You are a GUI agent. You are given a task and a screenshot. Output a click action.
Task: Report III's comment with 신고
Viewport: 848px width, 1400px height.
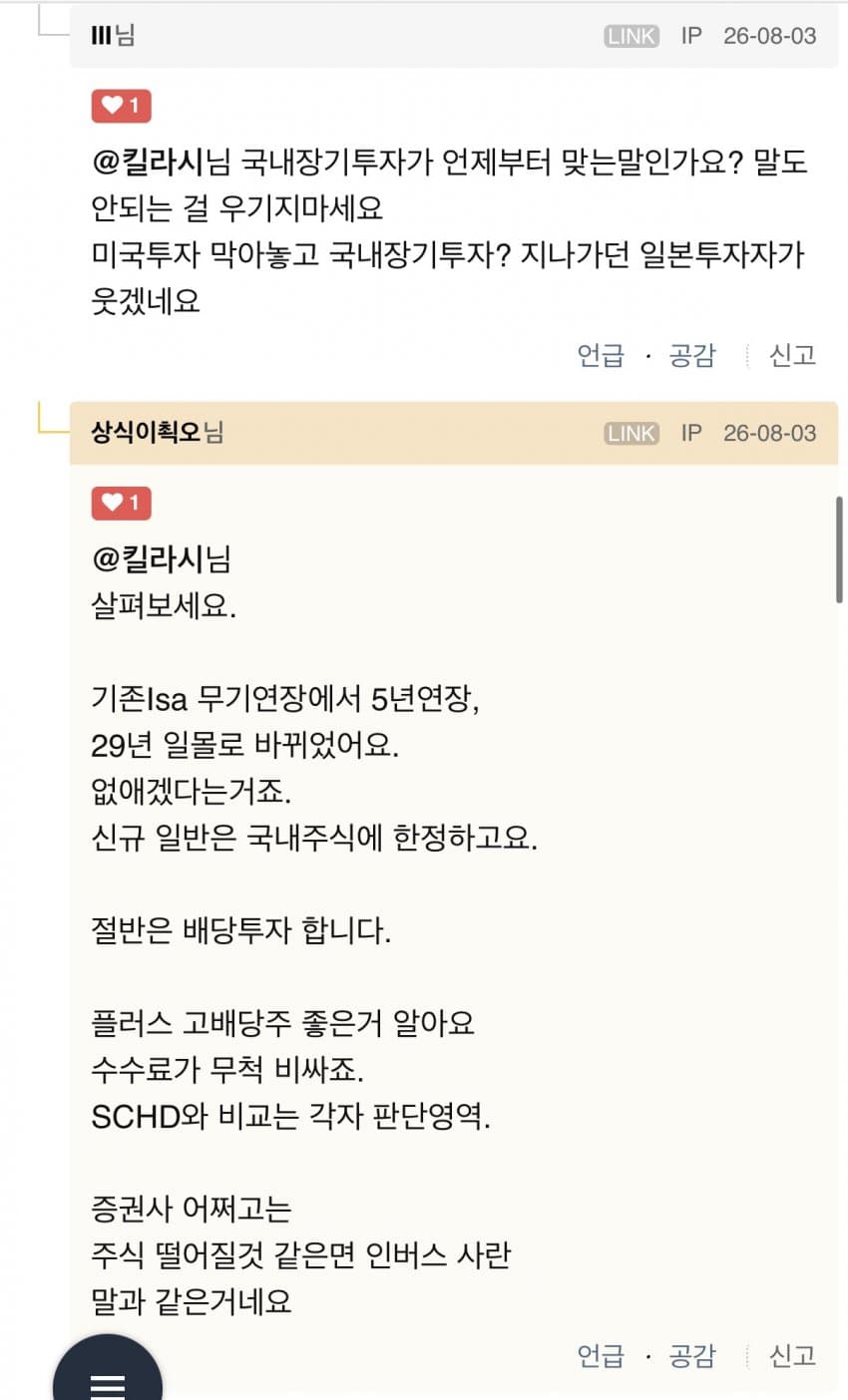click(793, 355)
